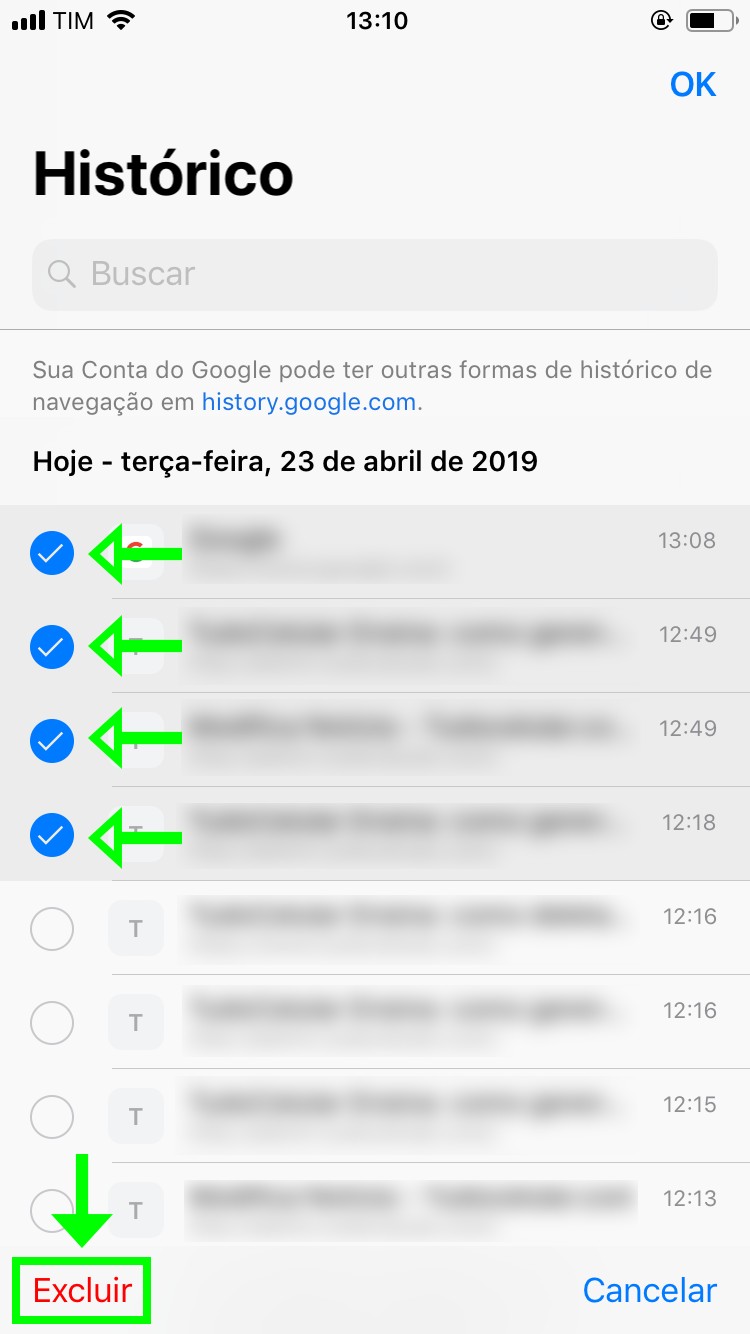Select the history entry from 12:13
Viewport: 750px width, 1334px height.
pyautogui.click(x=52, y=1210)
